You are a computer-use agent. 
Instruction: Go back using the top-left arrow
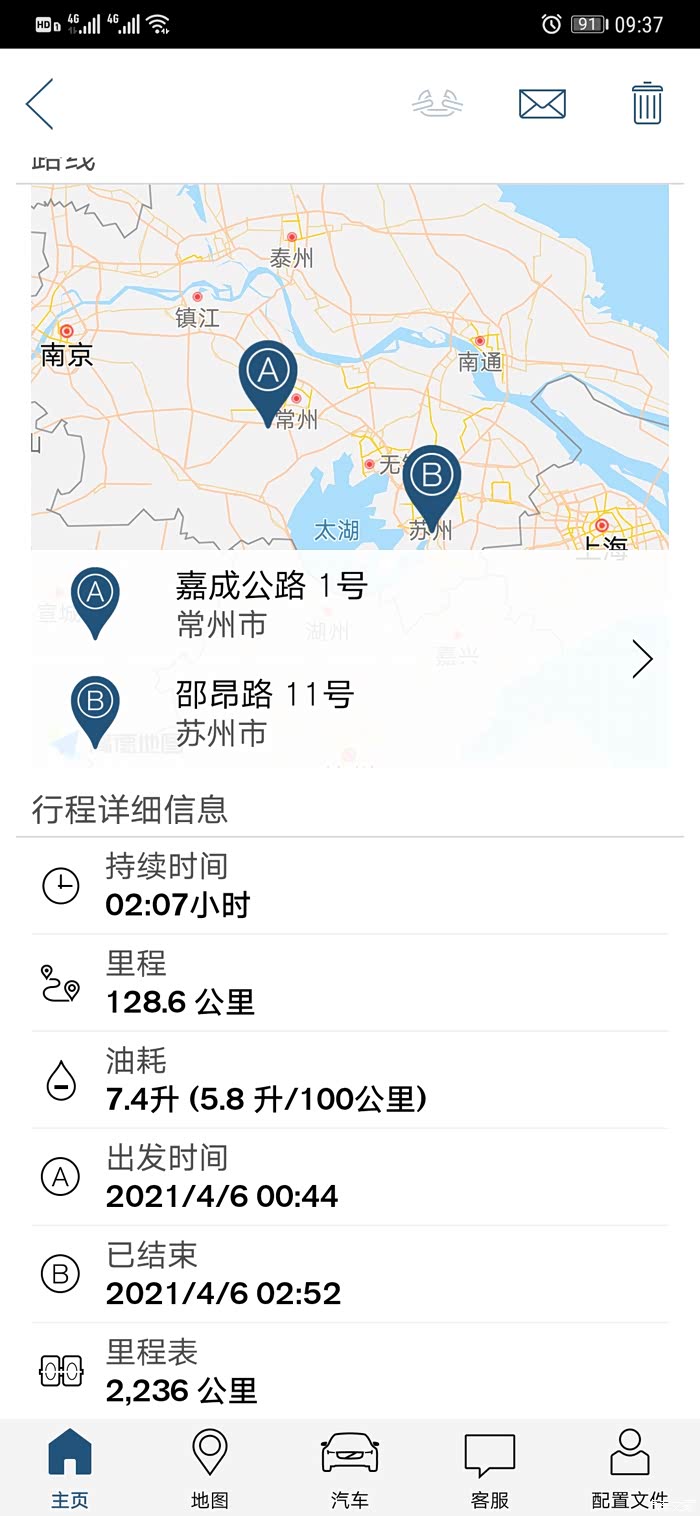(40, 104)
